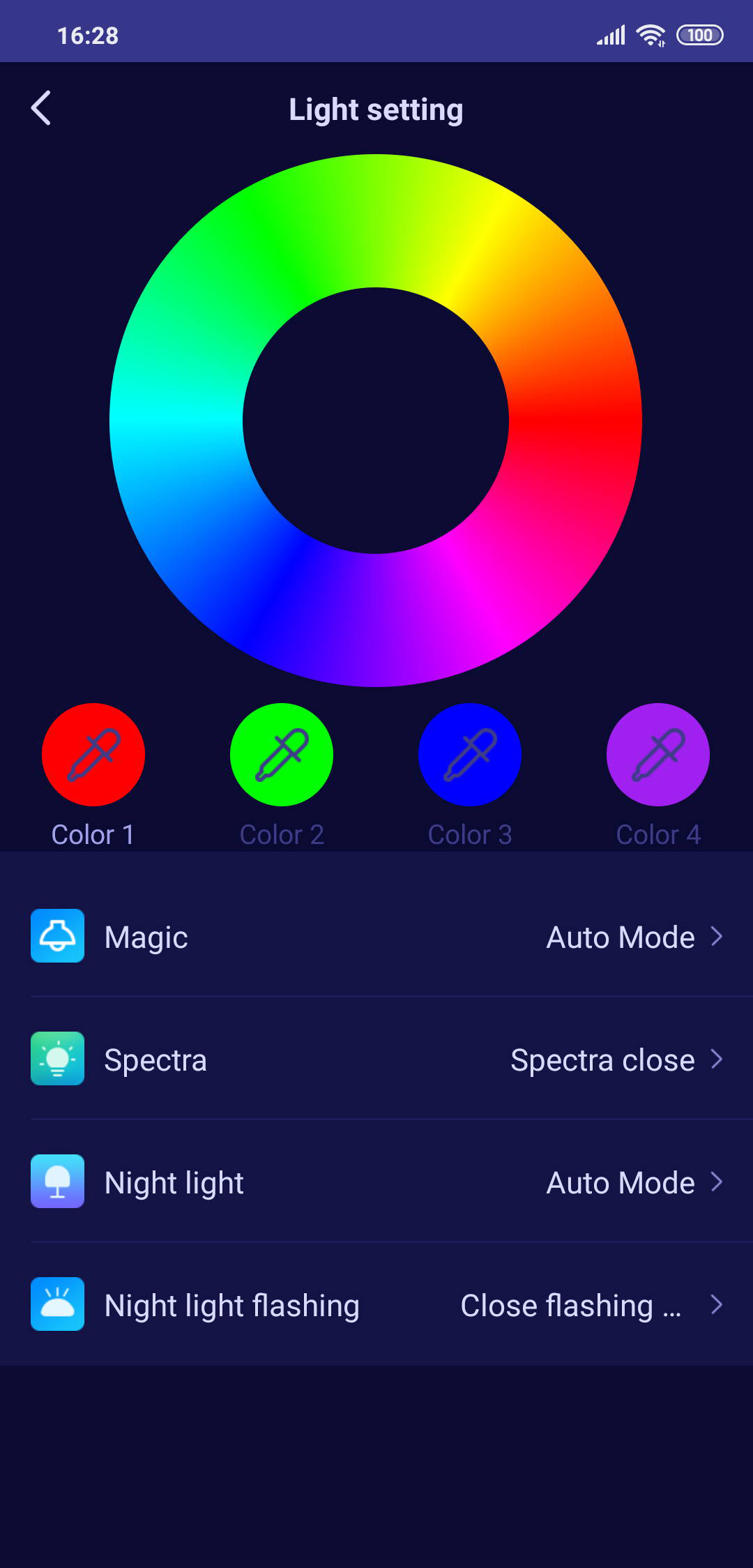Select the red Color 1 swatch

93,755
